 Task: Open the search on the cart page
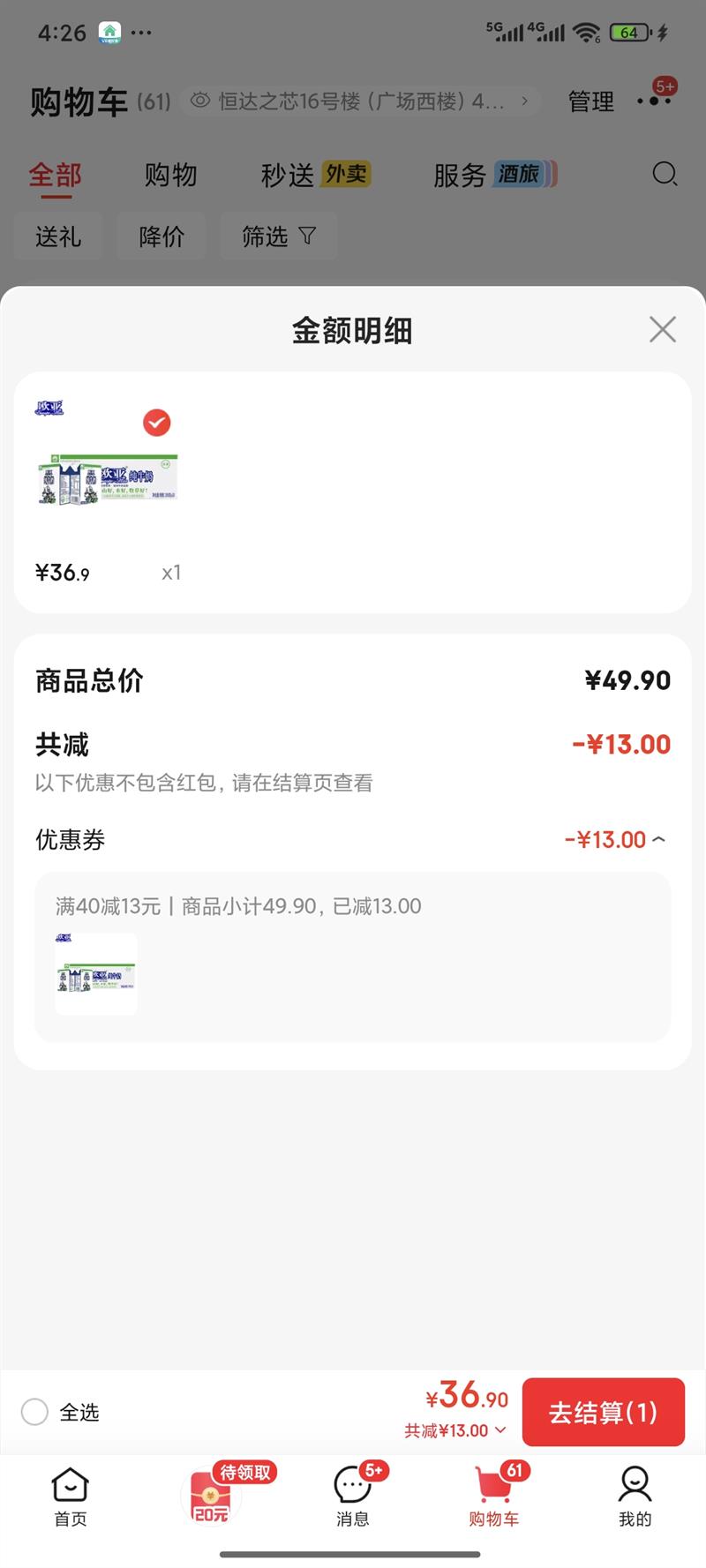pyautogui.click(x=665, y=175)
